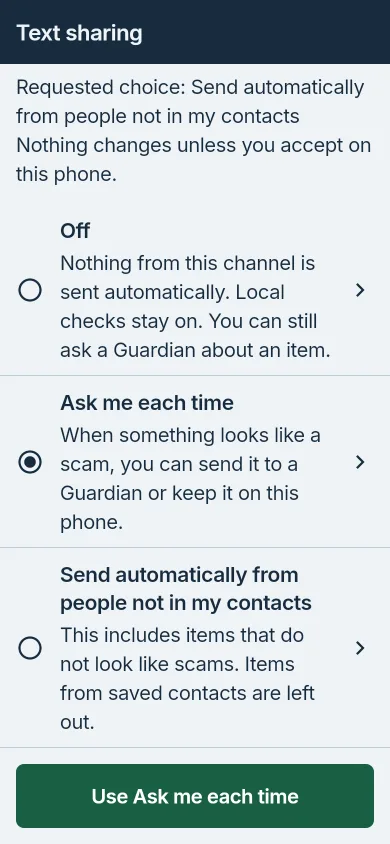The height and width of the screenshot is (844, 390).
Task: Open details chevron for Ask me each time
Action: coord(360,462)
